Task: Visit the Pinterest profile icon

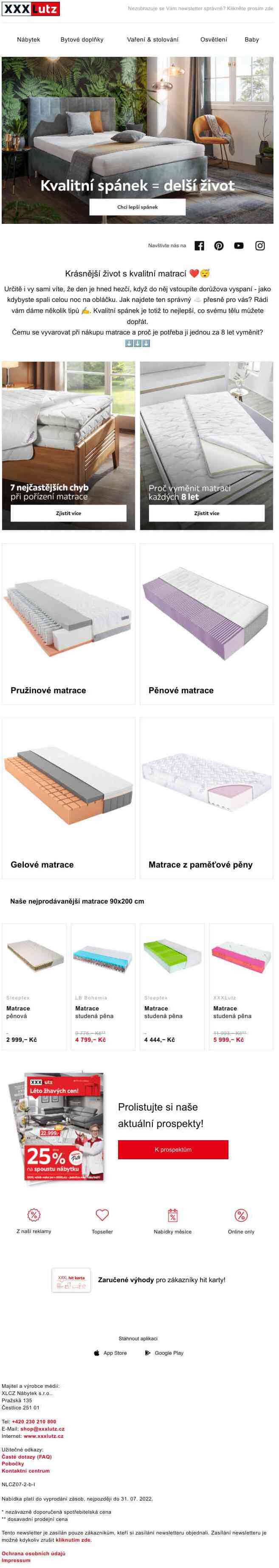Action: [x=219, y=246]
